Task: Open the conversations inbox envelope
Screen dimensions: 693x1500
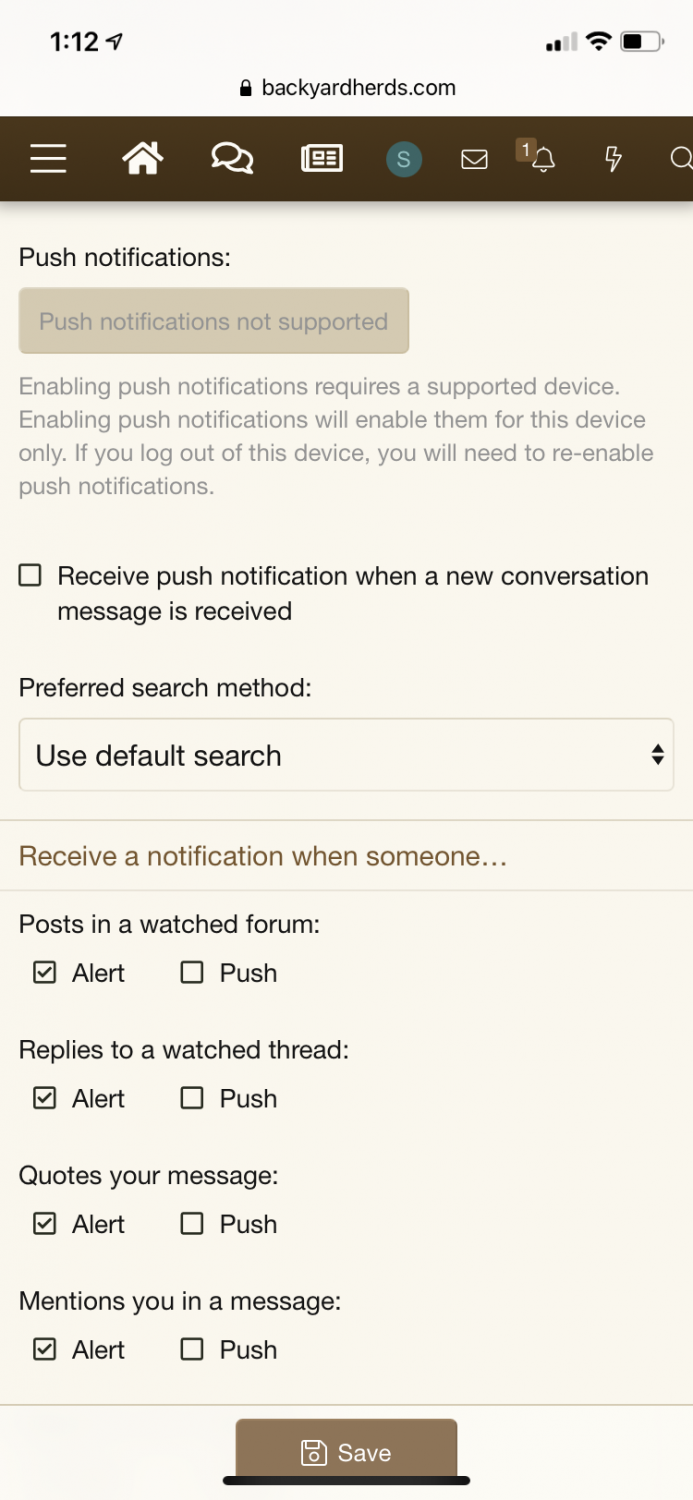Action: click(x=474, y=159)
